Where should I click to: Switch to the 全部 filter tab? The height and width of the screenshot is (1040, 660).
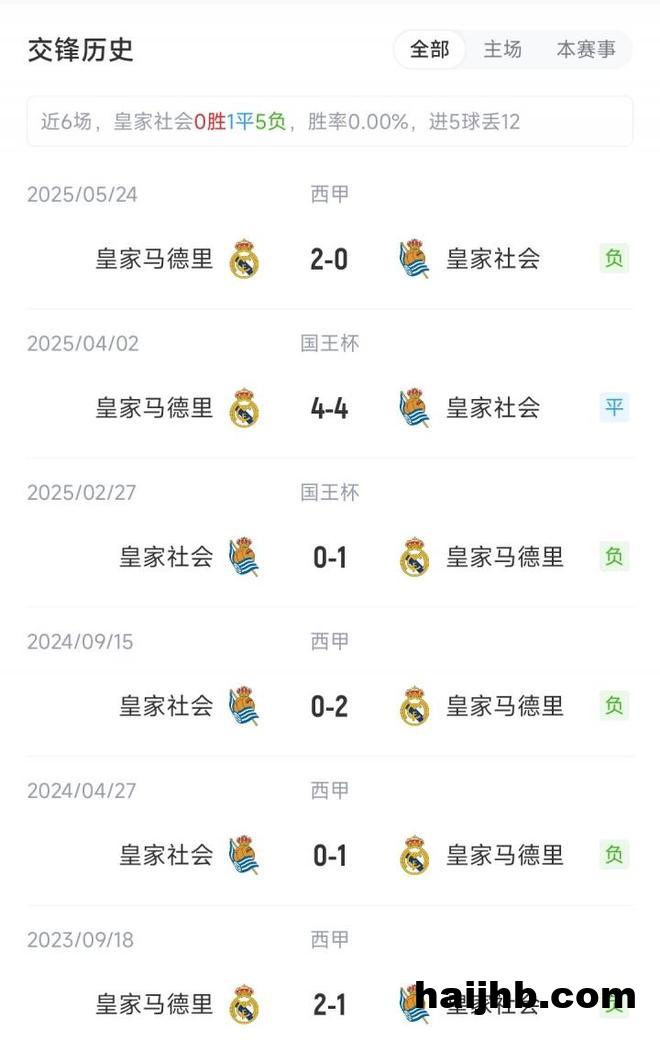point(430,50)
